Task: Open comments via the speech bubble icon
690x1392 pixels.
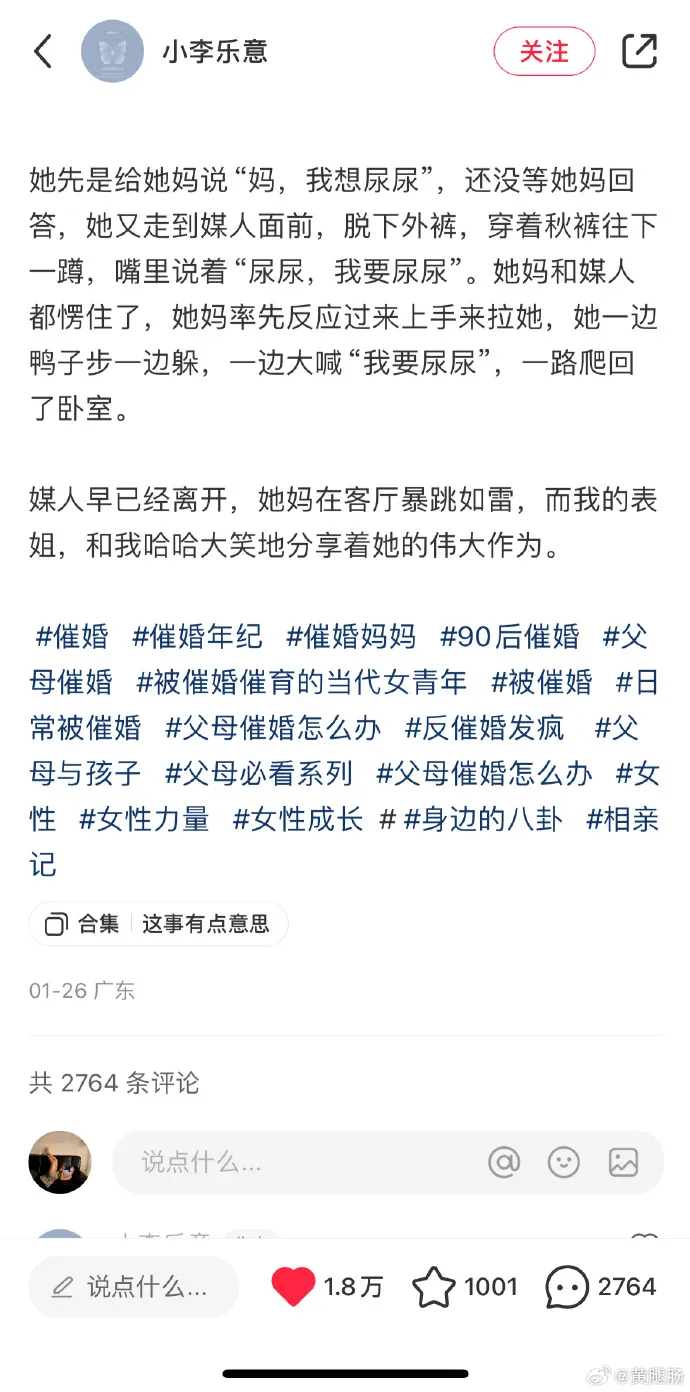Action: [567, 1287]
